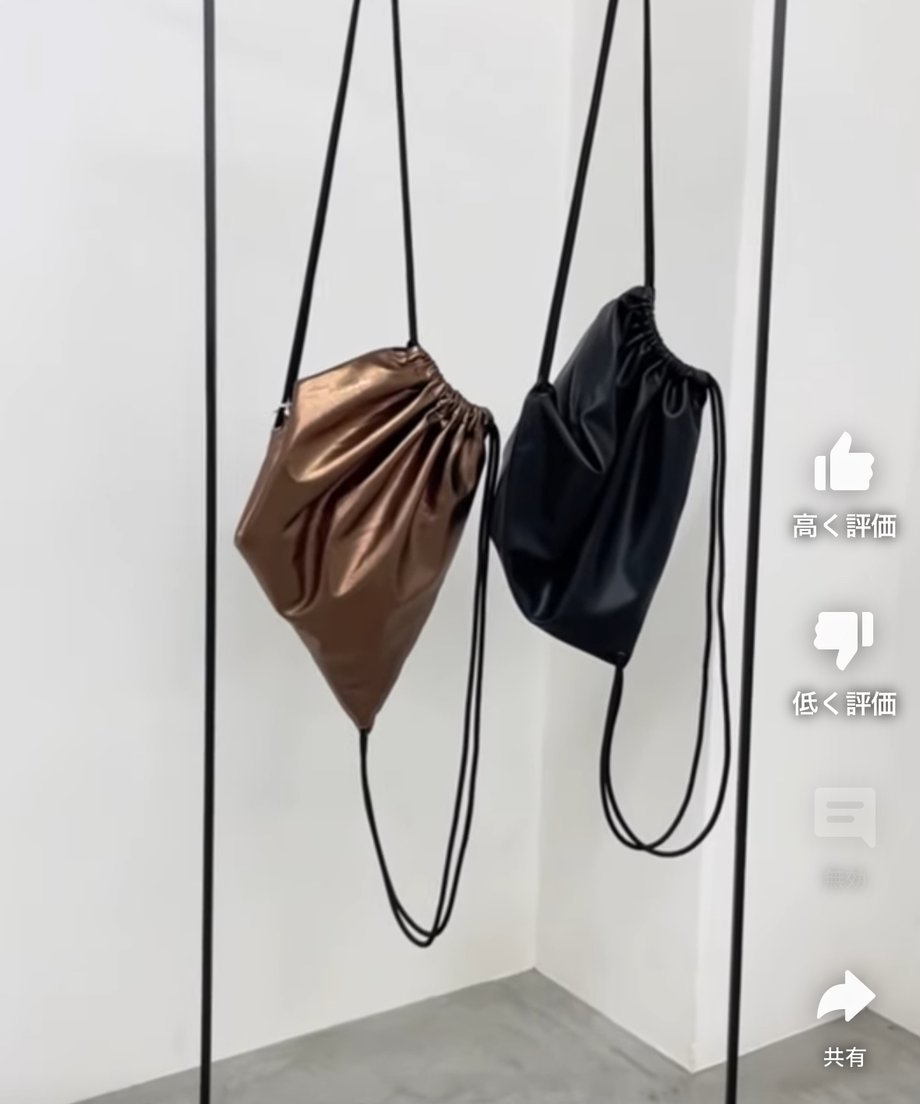Like this short video
This screenshot has width=920, height=1104.
pyautogui.click(x=844, y=463)
